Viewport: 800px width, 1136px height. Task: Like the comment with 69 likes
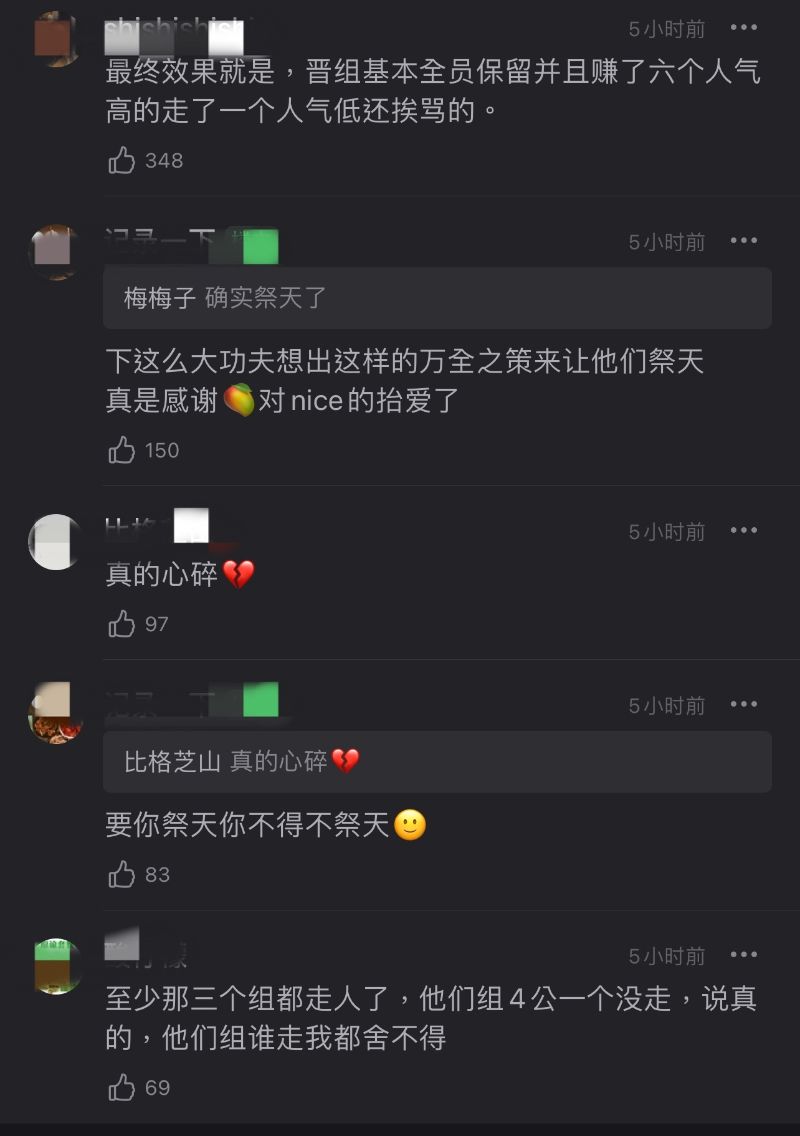(x=122, y=1088)
